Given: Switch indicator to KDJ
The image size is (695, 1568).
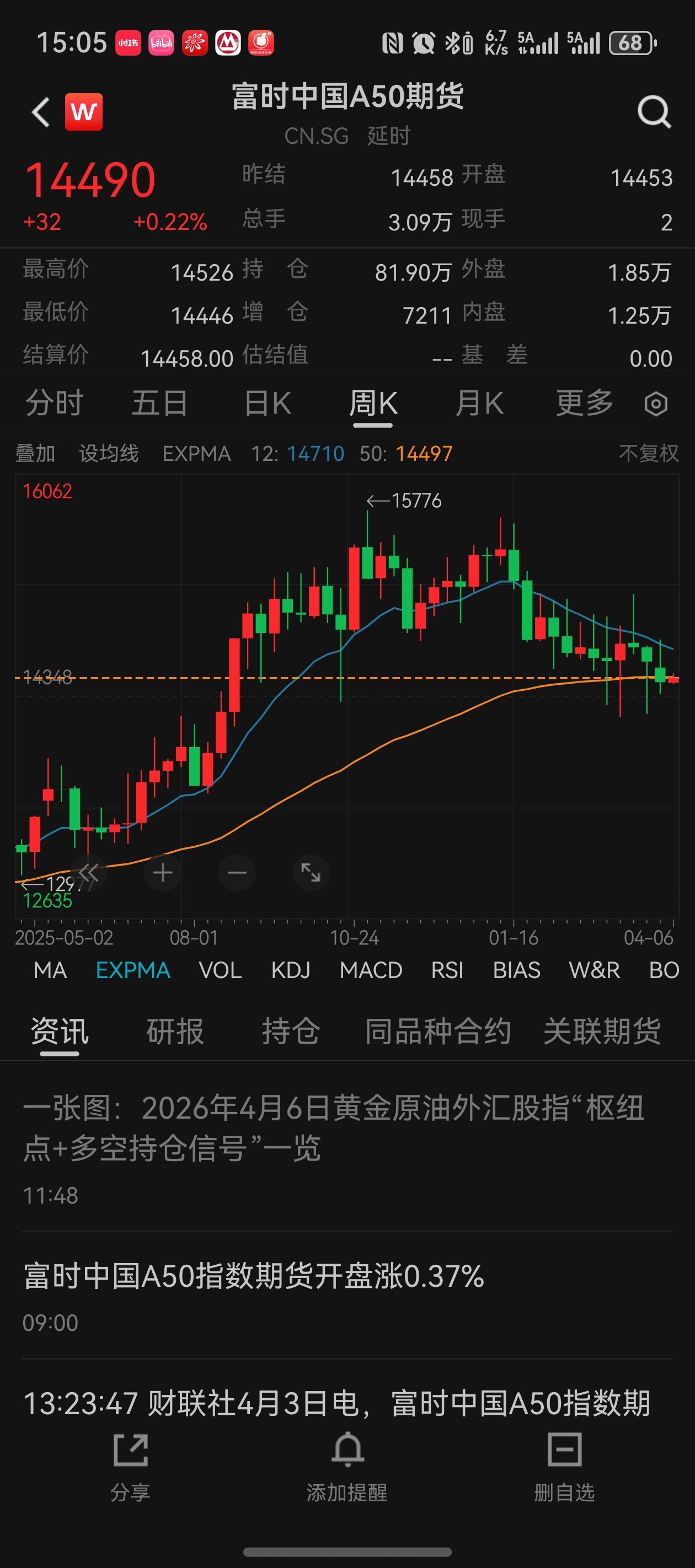Looking at the screenshot, I should click(x=291, y=970).
